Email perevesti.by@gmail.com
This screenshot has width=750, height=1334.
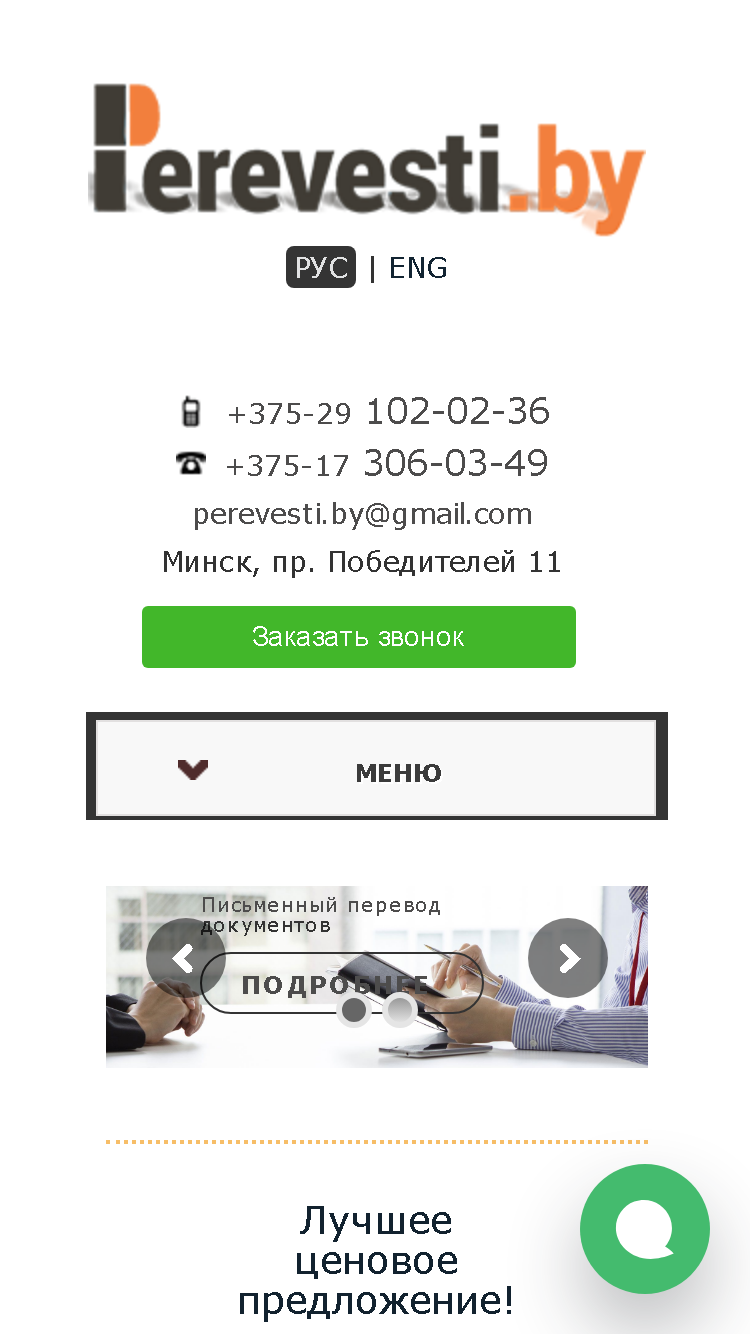pos(363,514)
